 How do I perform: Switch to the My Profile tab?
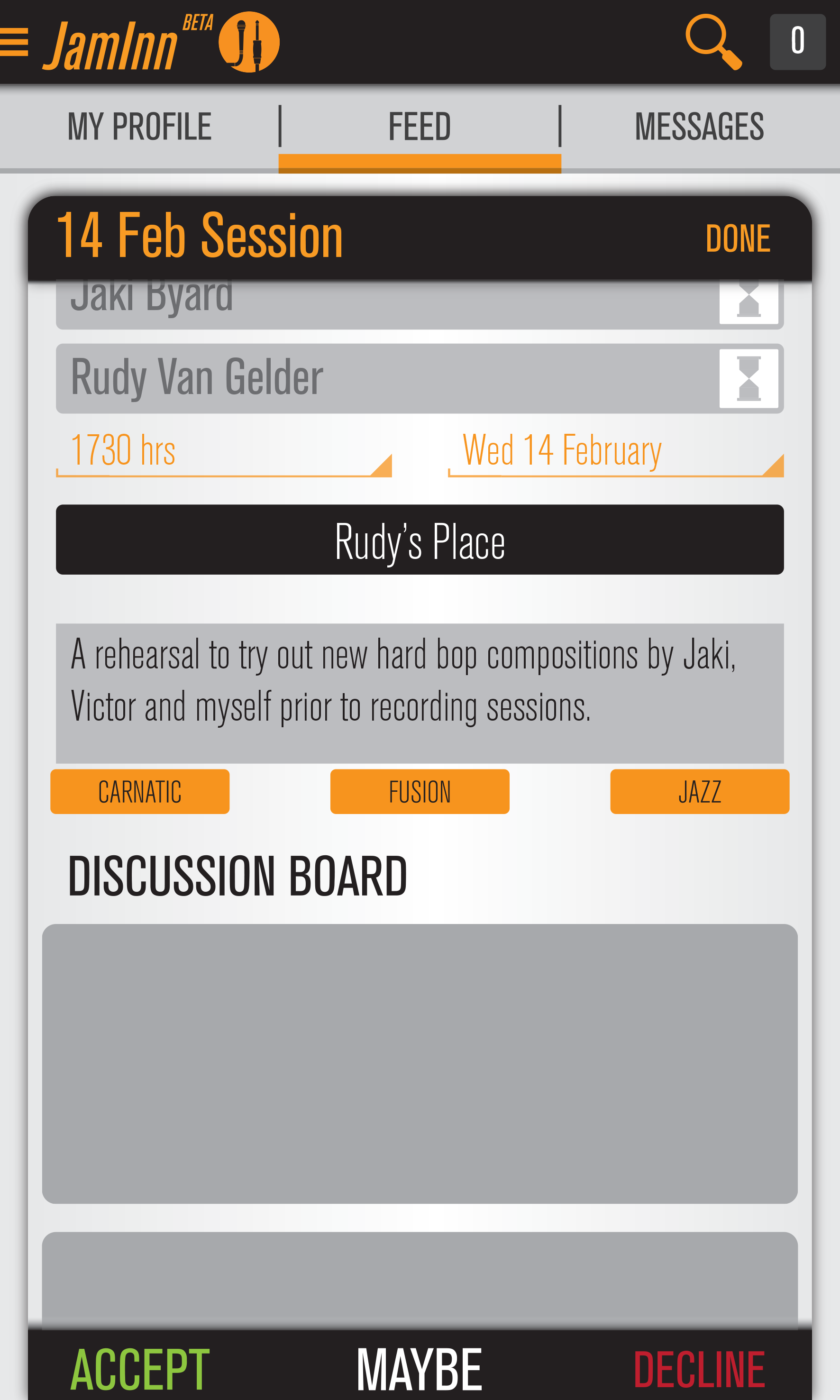coord(139,126)
